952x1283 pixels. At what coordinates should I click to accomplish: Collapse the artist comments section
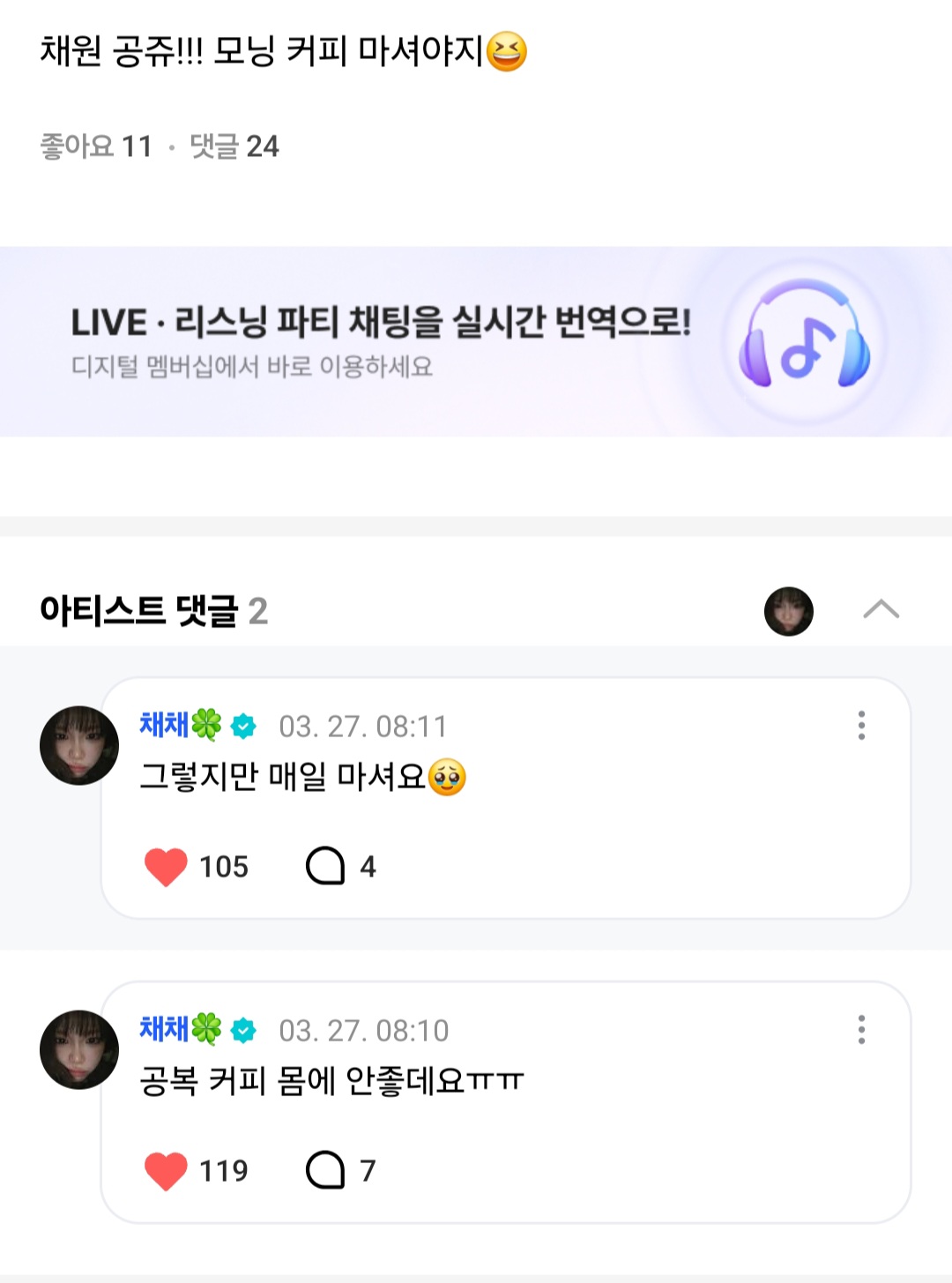(881, 610)
